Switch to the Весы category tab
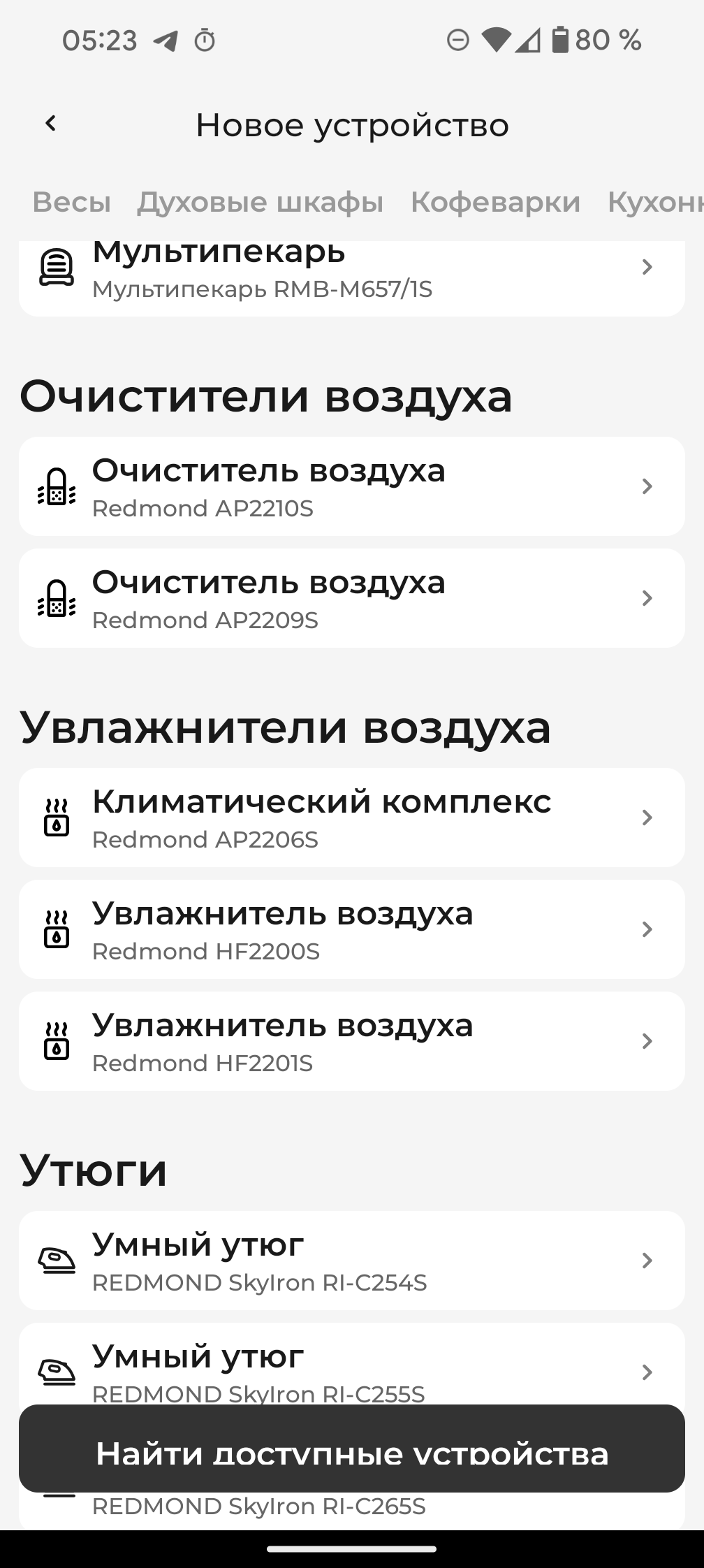 (x=72, y=202)
